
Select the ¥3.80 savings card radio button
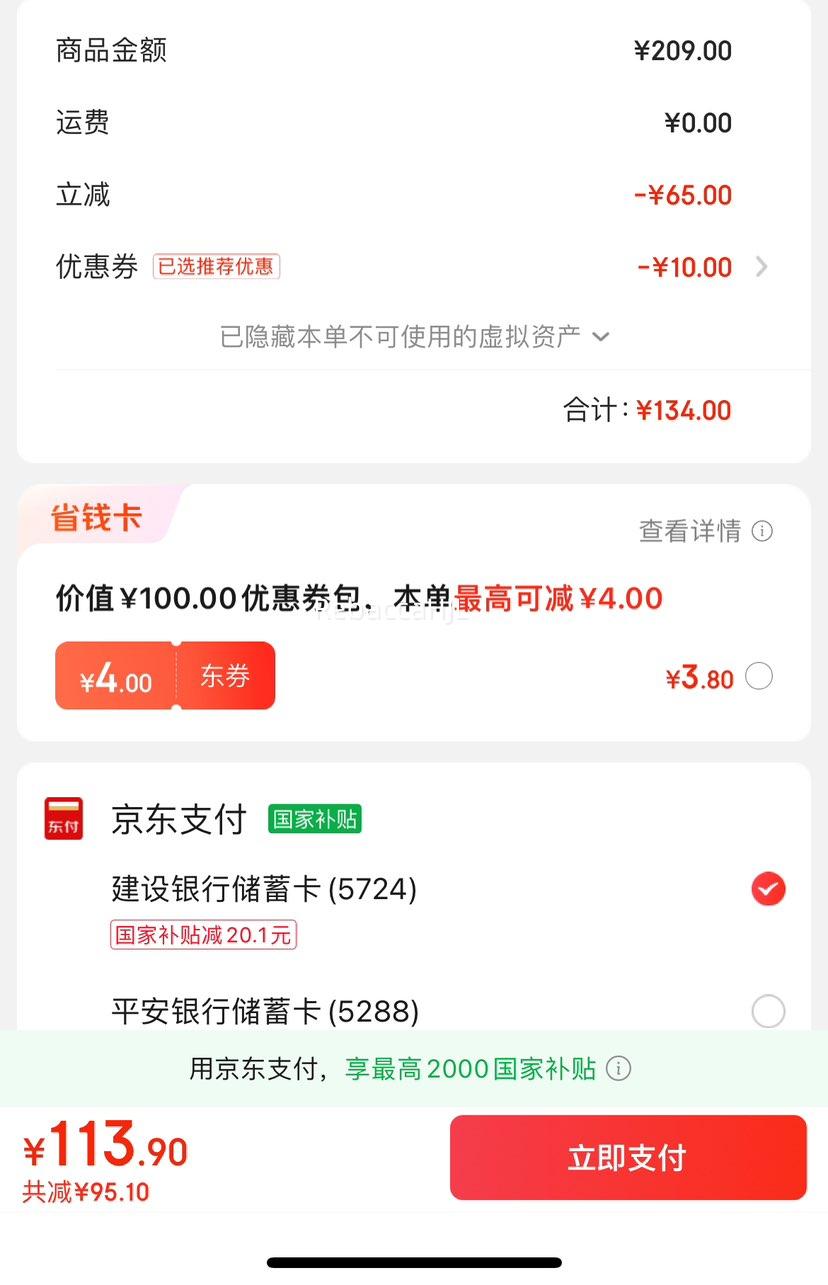coord(759,676)
